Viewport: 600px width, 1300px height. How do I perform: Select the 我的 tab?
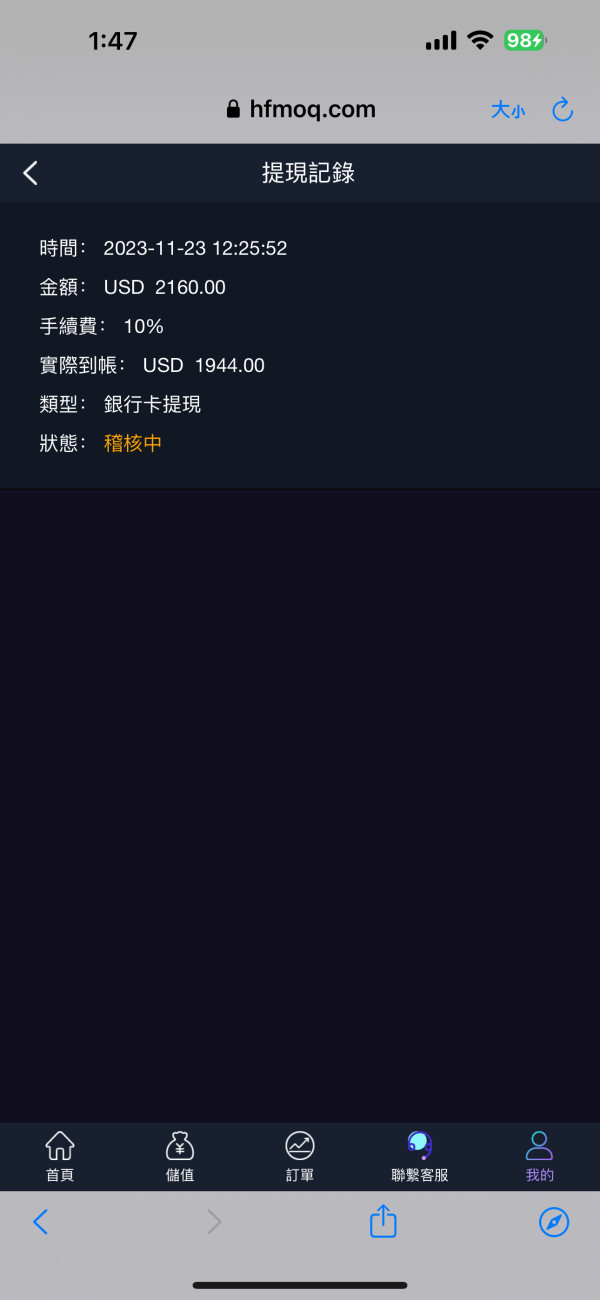click(x=540, y=1157)
